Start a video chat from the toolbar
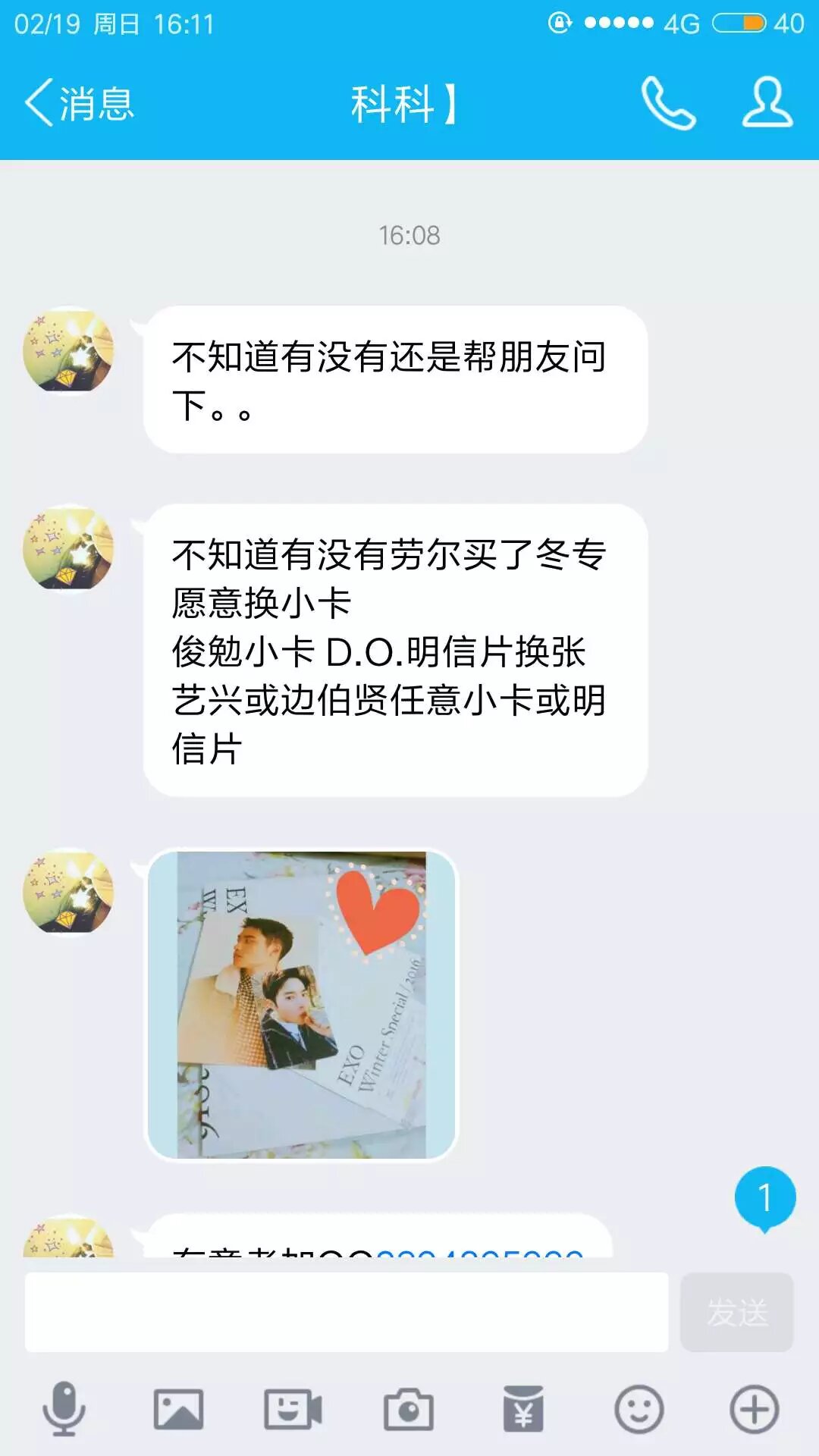 point(293,1410)
